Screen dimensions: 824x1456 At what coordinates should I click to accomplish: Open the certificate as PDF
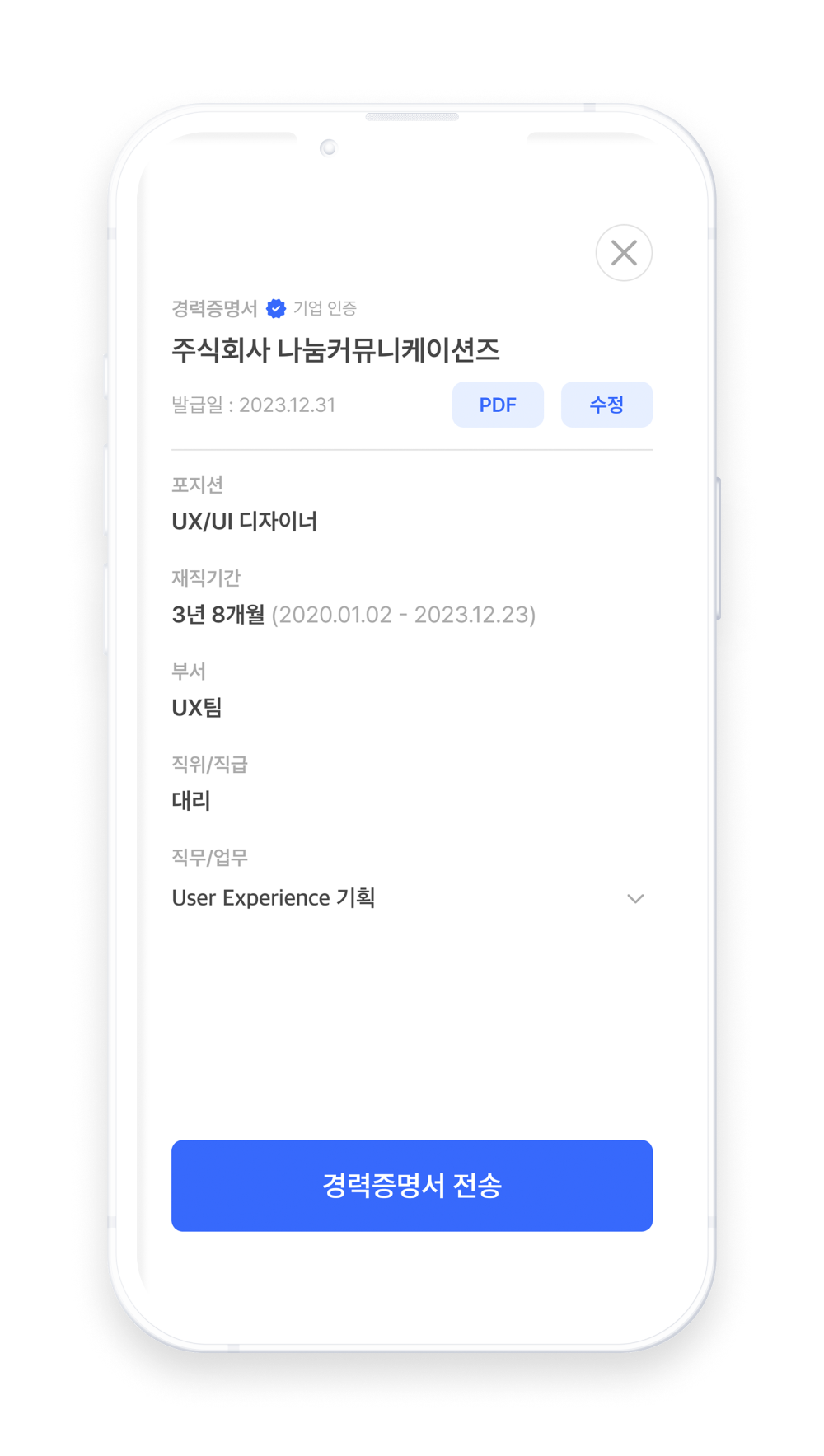pos(498,405)
